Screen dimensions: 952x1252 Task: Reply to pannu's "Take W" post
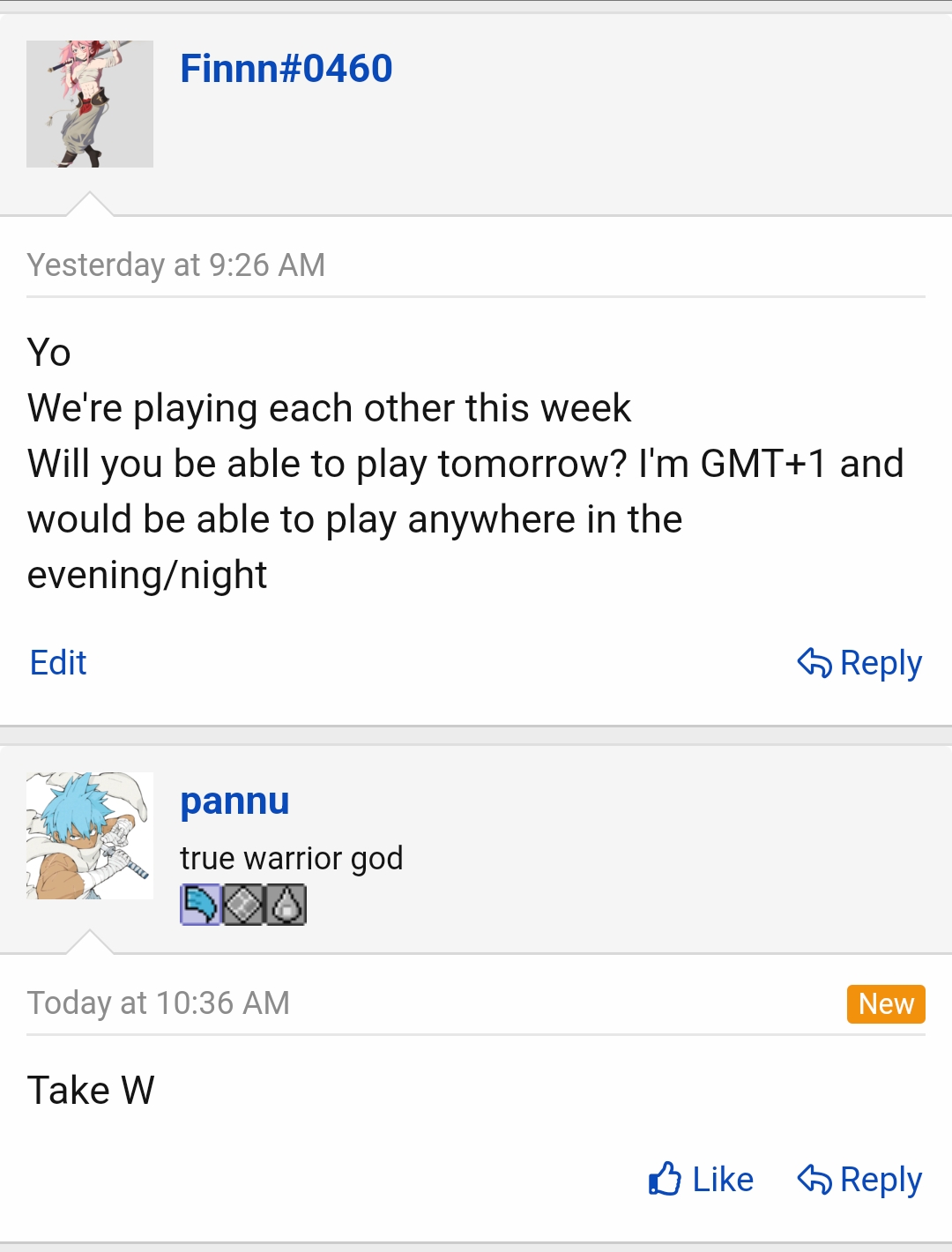point(859,1179)
